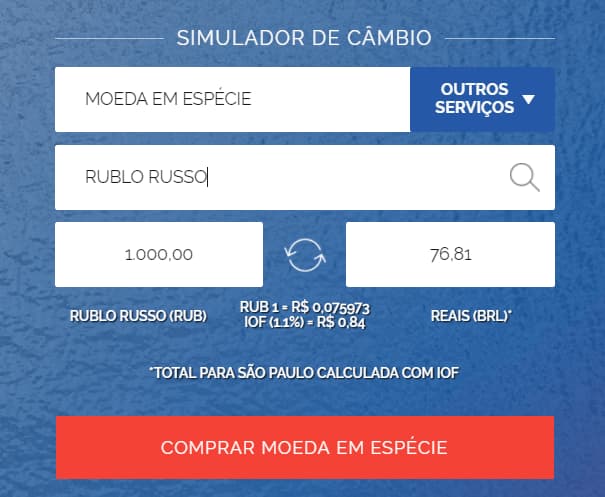Screen dimensions: 605x497
Task: Tap Comprar Moeda em Espécie button
Action: [304, 447]
